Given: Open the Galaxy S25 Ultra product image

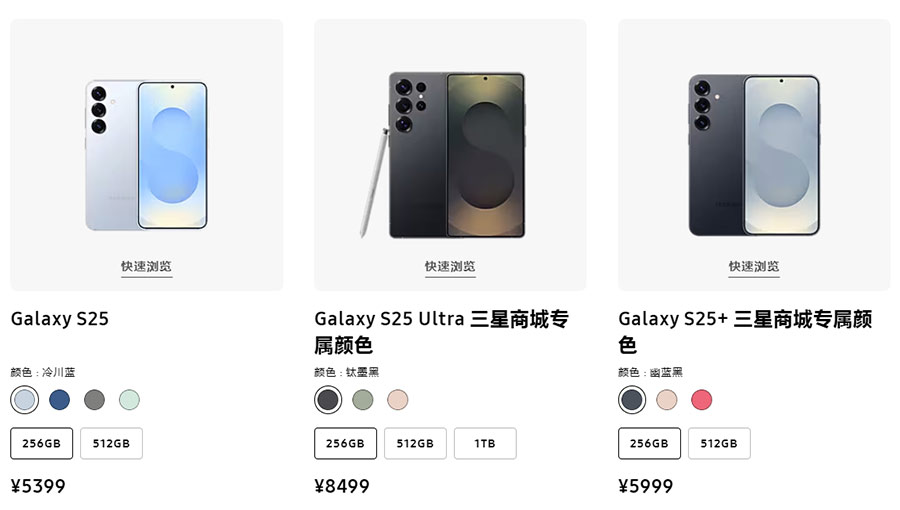Looking at the screenshot, I should click(x=450, y=153).
